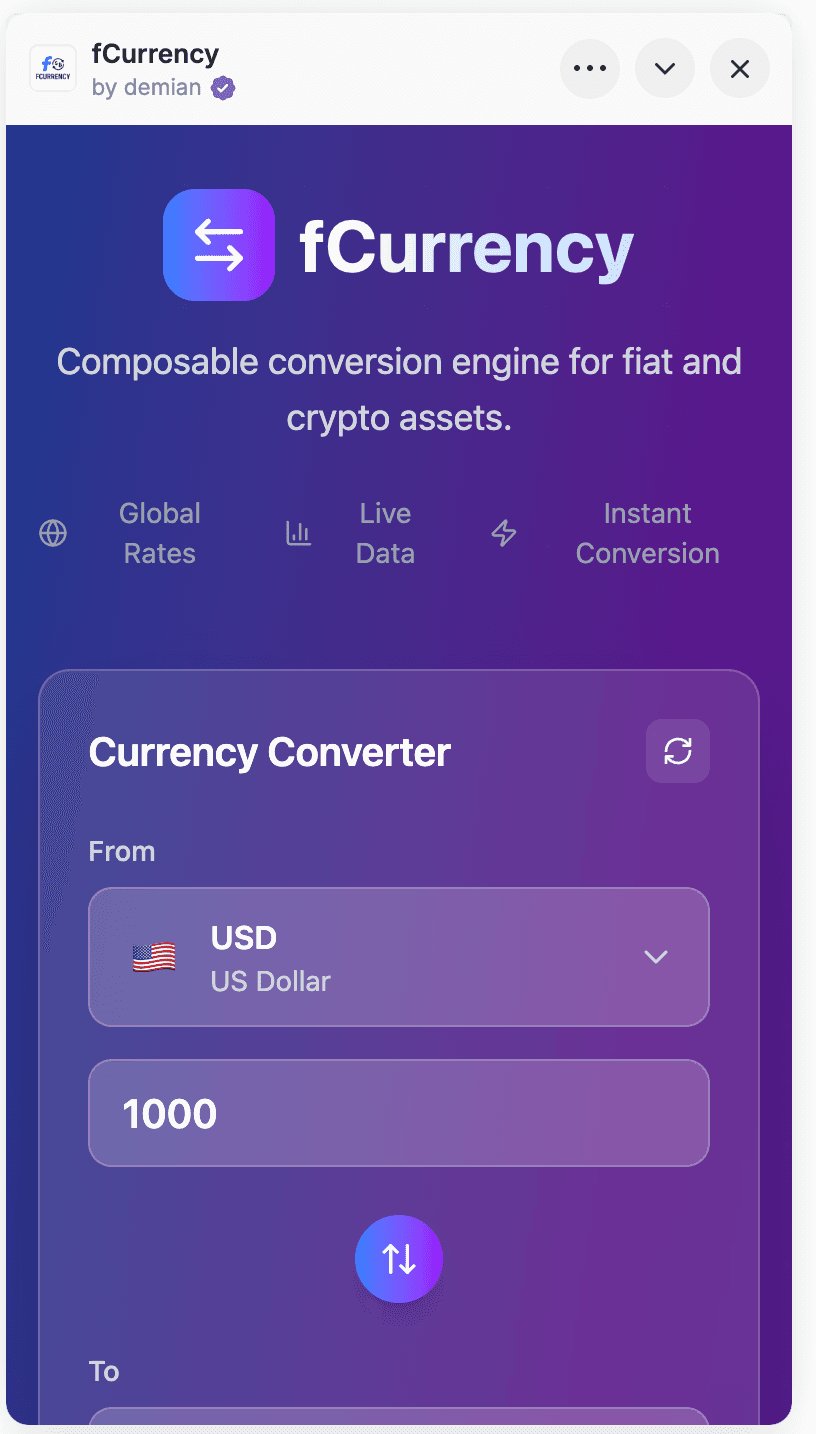Screen dimensions: 816x1434
Task: Collapse the widget using the chevron button
Action: coord(665,68)
